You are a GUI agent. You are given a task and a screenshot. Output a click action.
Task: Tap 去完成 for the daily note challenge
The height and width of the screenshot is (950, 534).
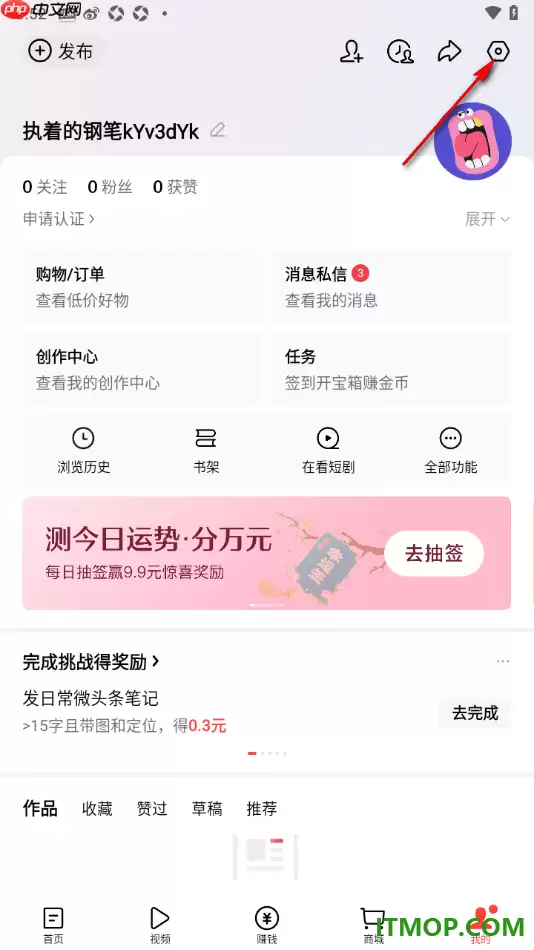[x=475, y=713]
